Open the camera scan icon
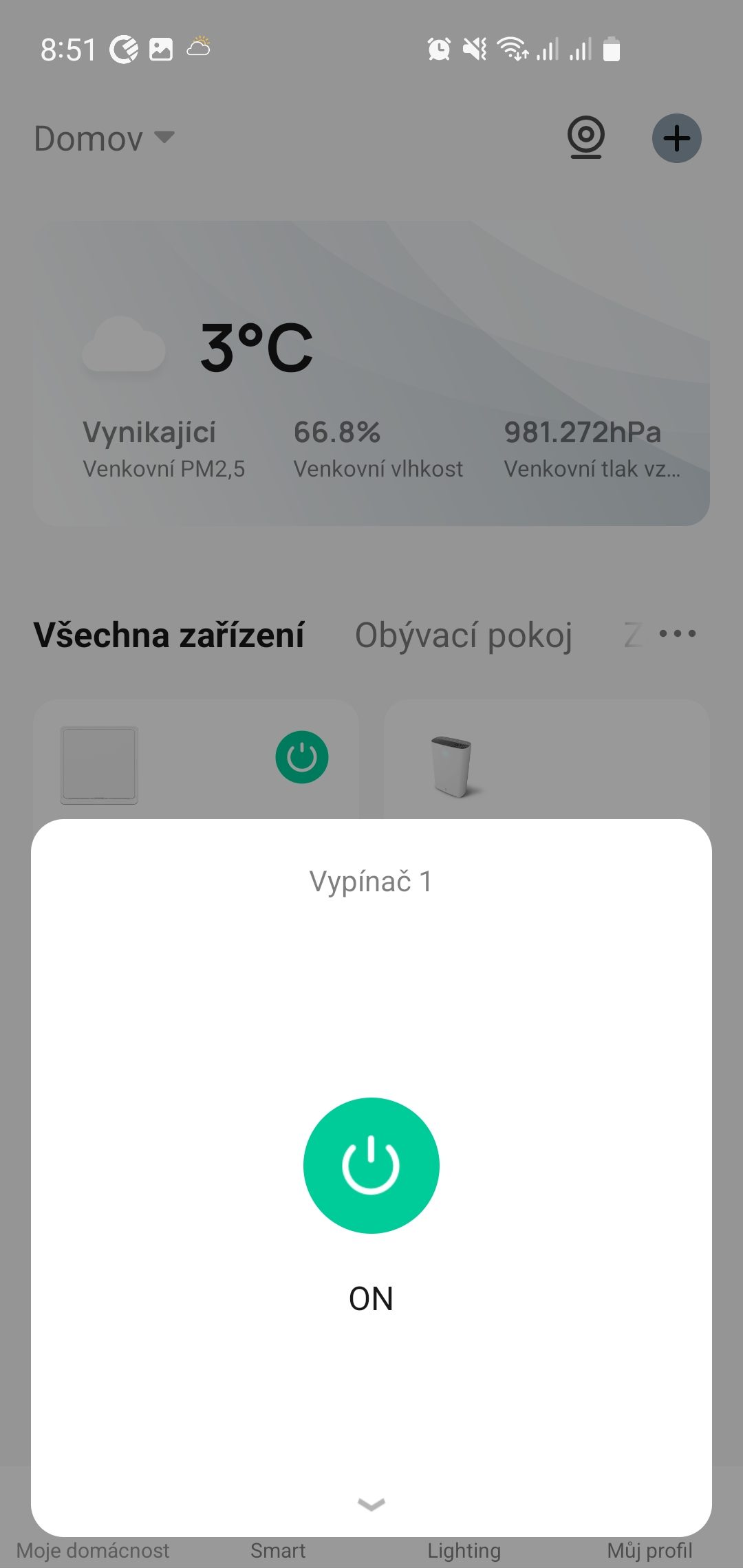 pos(586,138)
